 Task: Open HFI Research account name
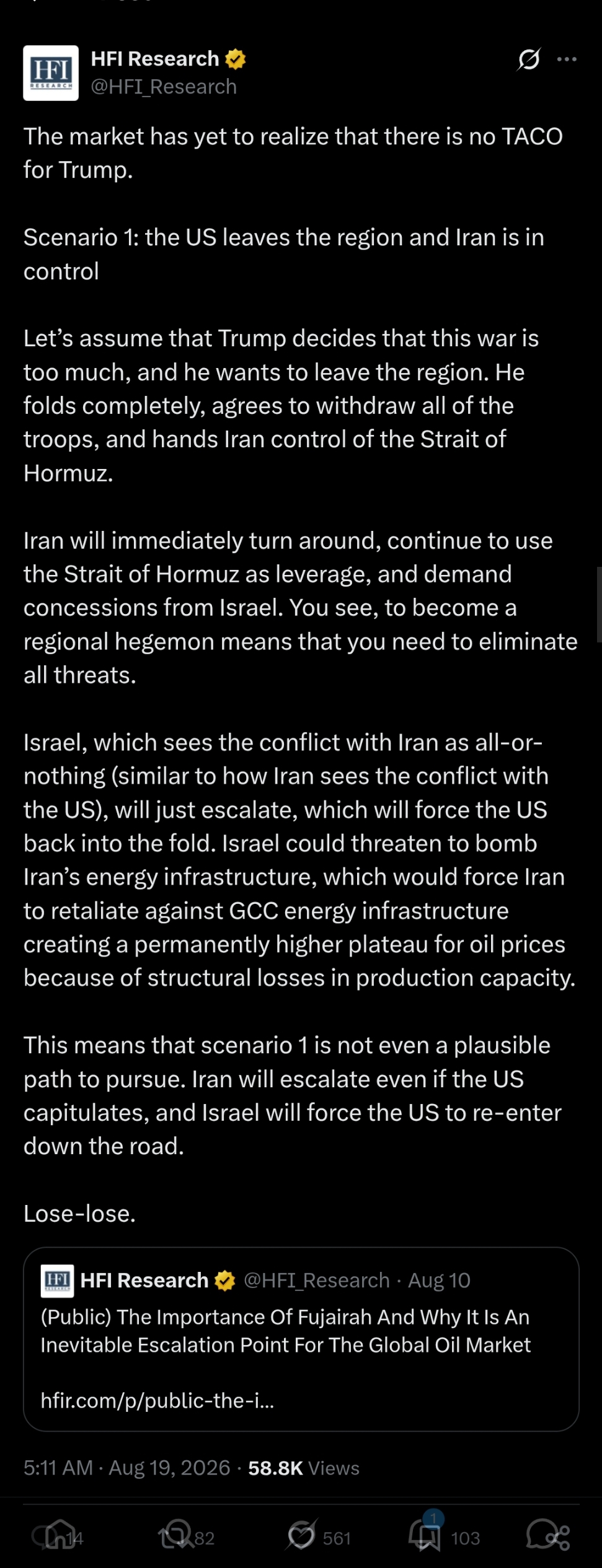click(x=155, y=59)
